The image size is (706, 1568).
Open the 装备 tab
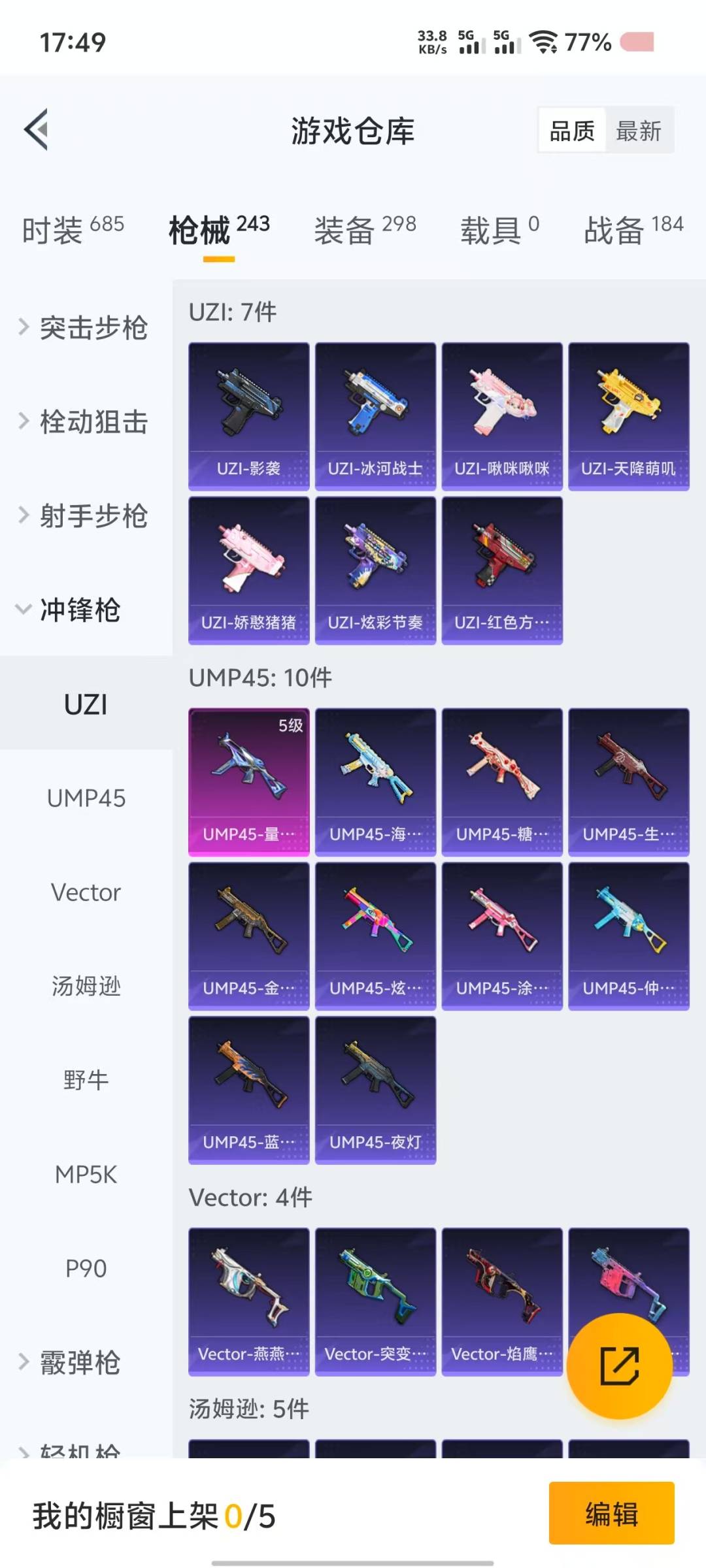(365, 229)
